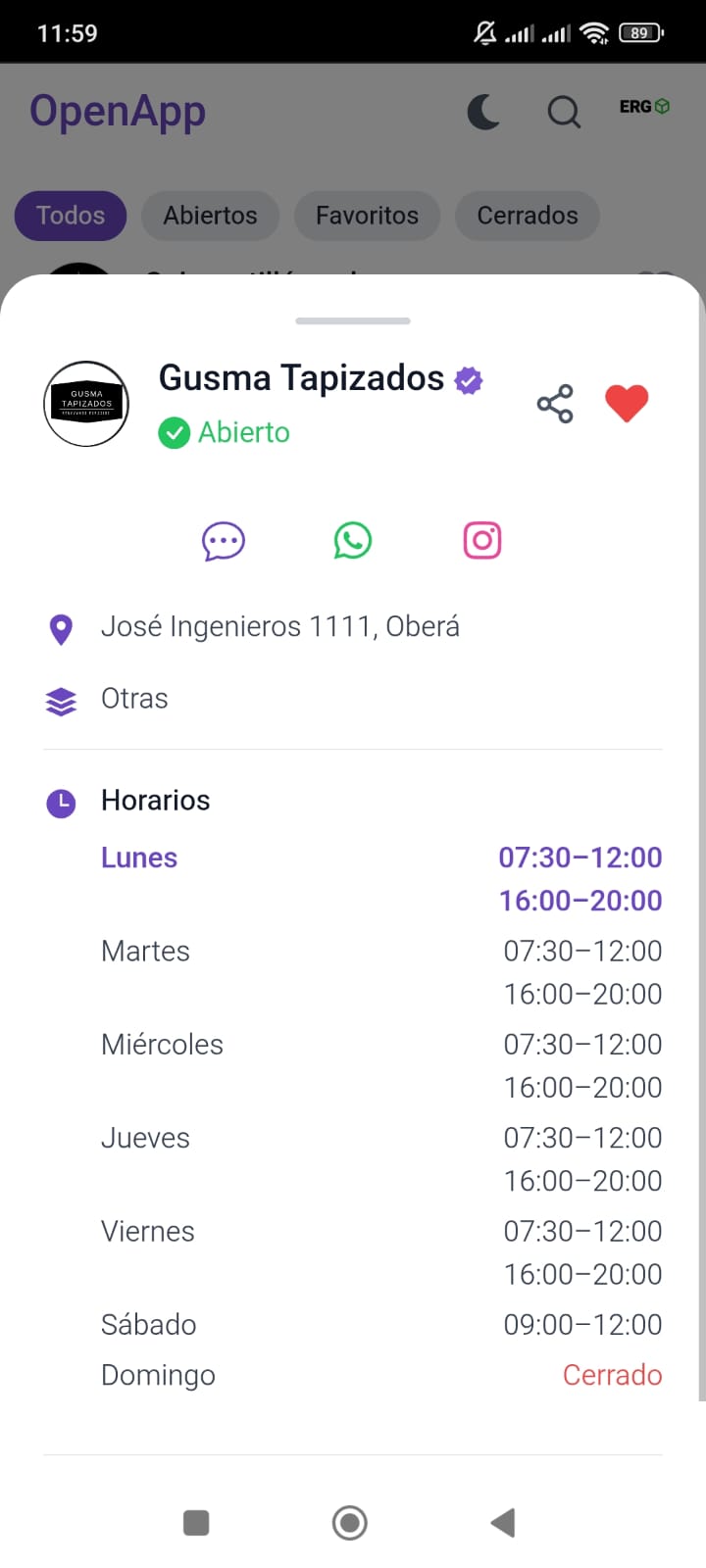Open the Instagram profile link
The image size is (706, 1568).
pyautogui.click(x=482, y=540)
